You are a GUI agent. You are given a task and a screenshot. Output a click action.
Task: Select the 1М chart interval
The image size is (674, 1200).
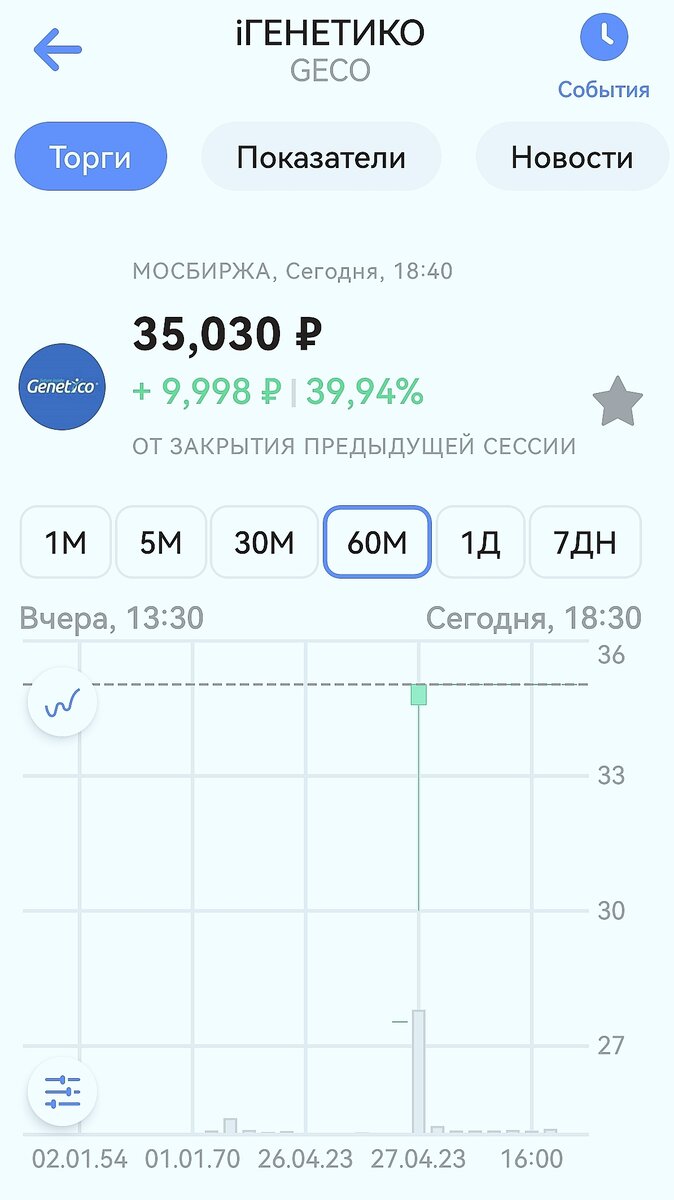(66, 542)
